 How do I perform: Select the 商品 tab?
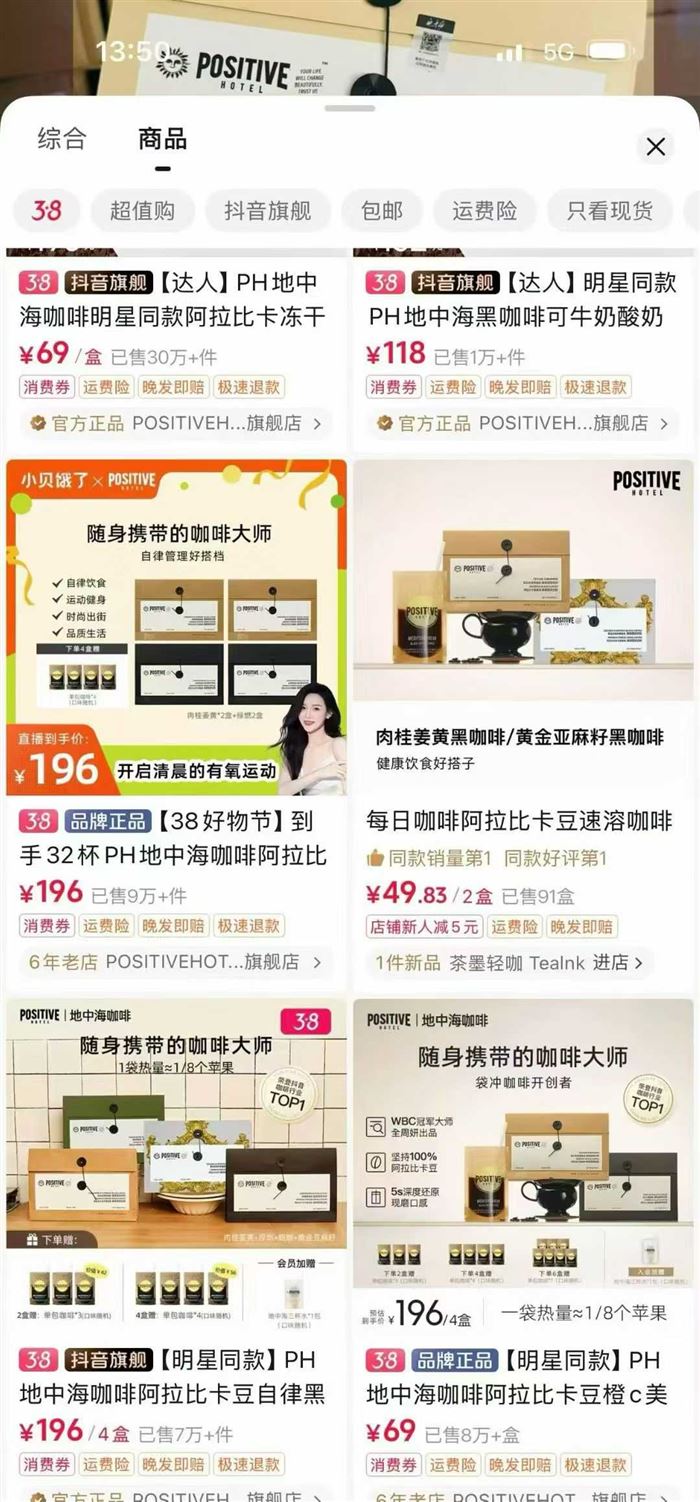162,138
